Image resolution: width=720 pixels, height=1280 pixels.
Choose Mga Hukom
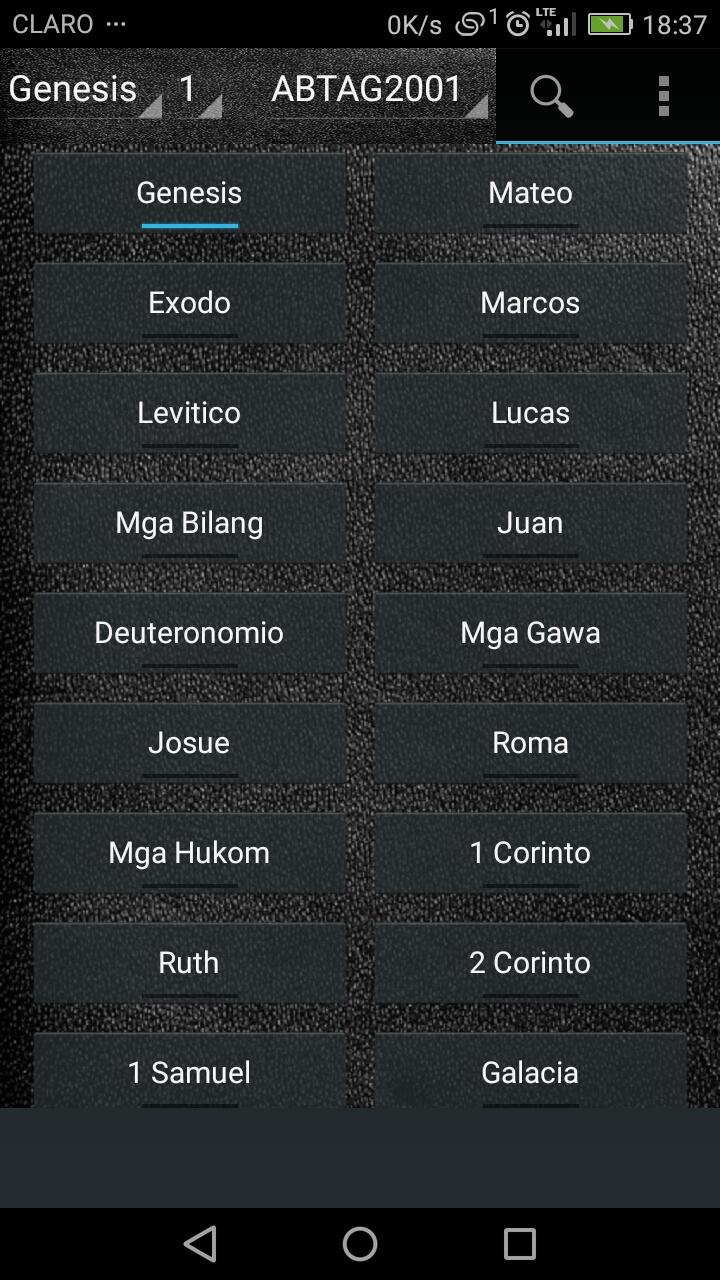tap(189, 853)
